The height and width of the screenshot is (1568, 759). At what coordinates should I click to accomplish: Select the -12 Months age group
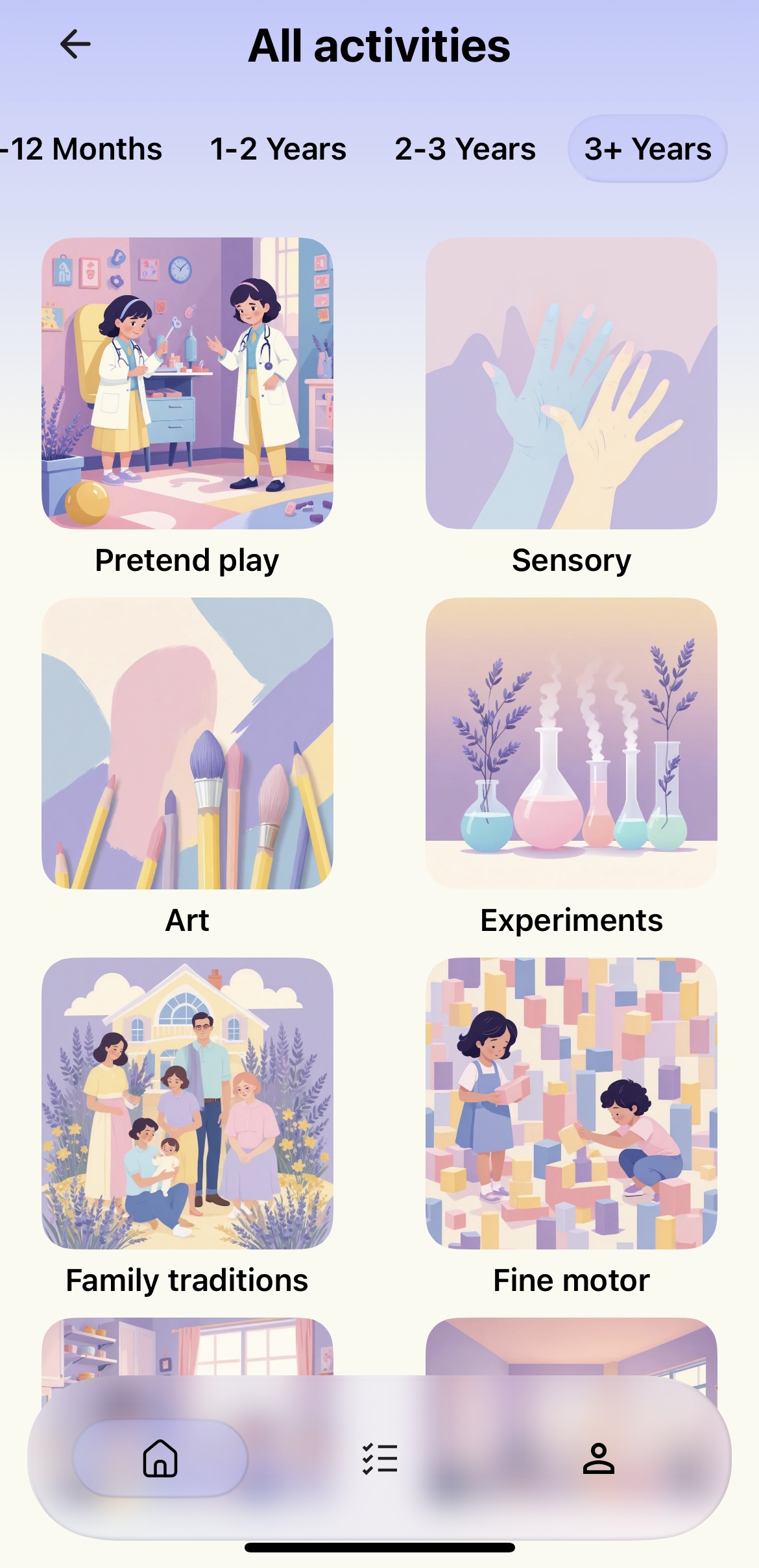tap(80, 149)
